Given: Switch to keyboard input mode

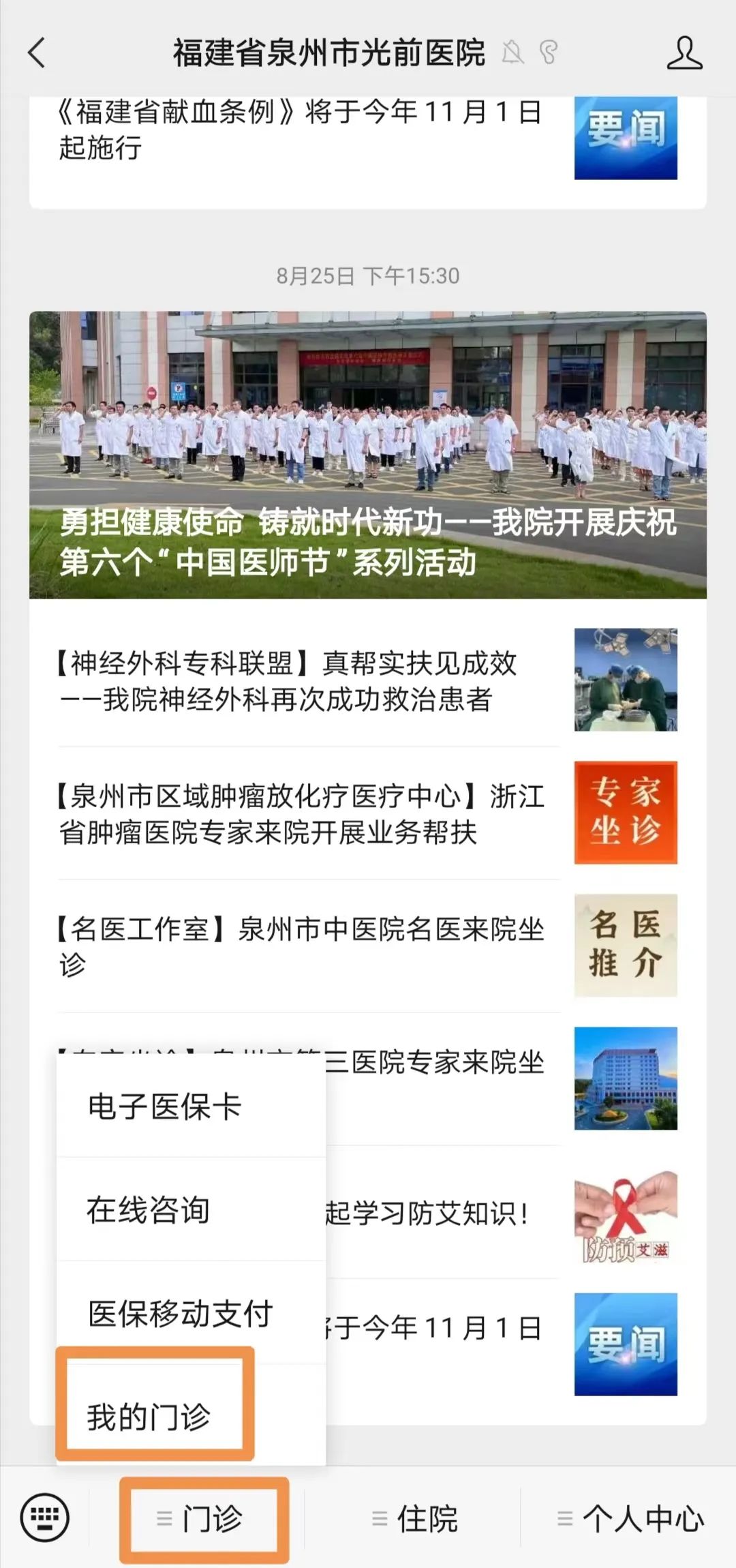Looking at the screenshot, I should coord(45,1518).
